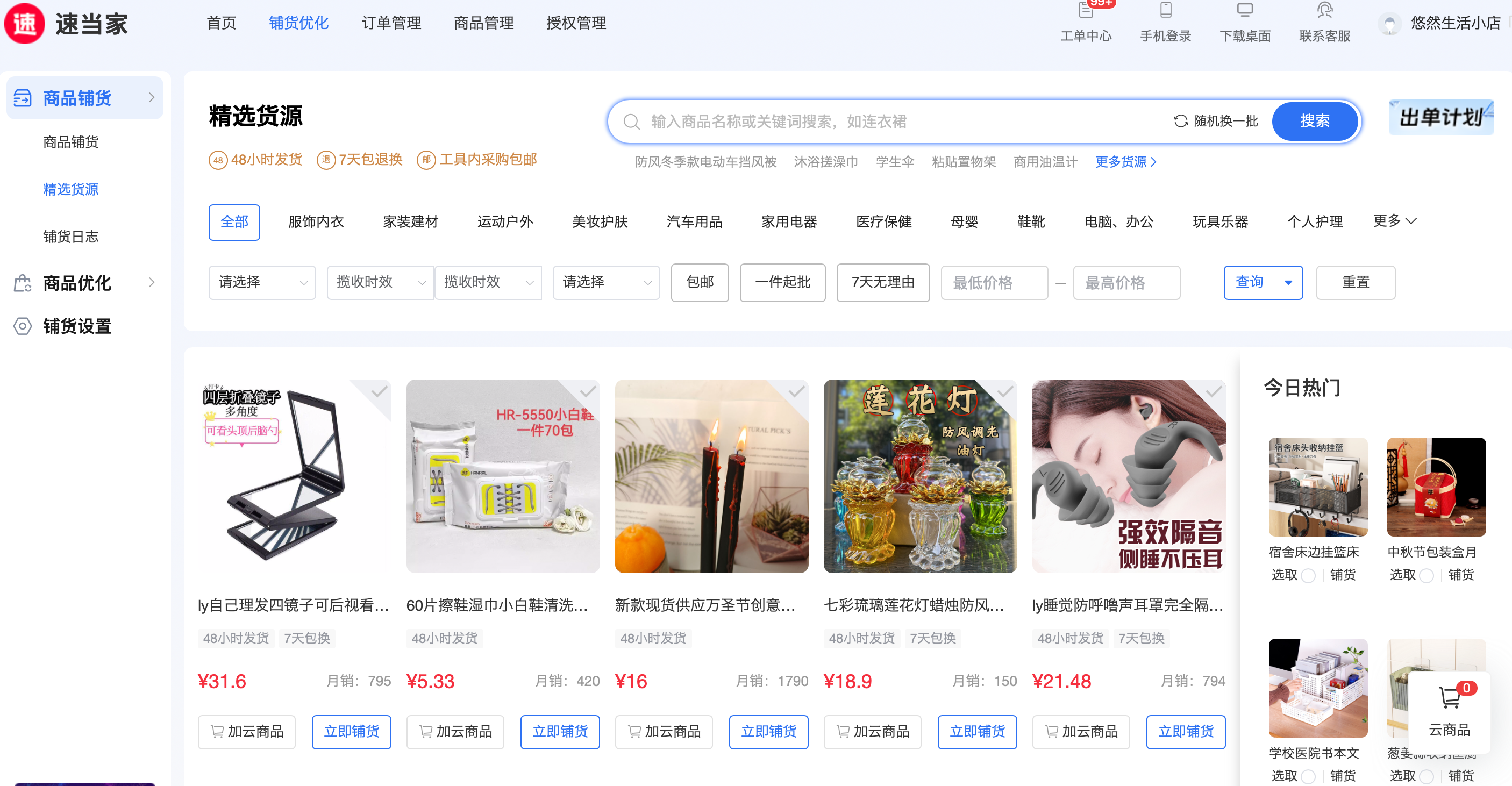Enter a value in 最低价格 field
The height and width of the screenshot is (786, 1512).
coord(994,282)
